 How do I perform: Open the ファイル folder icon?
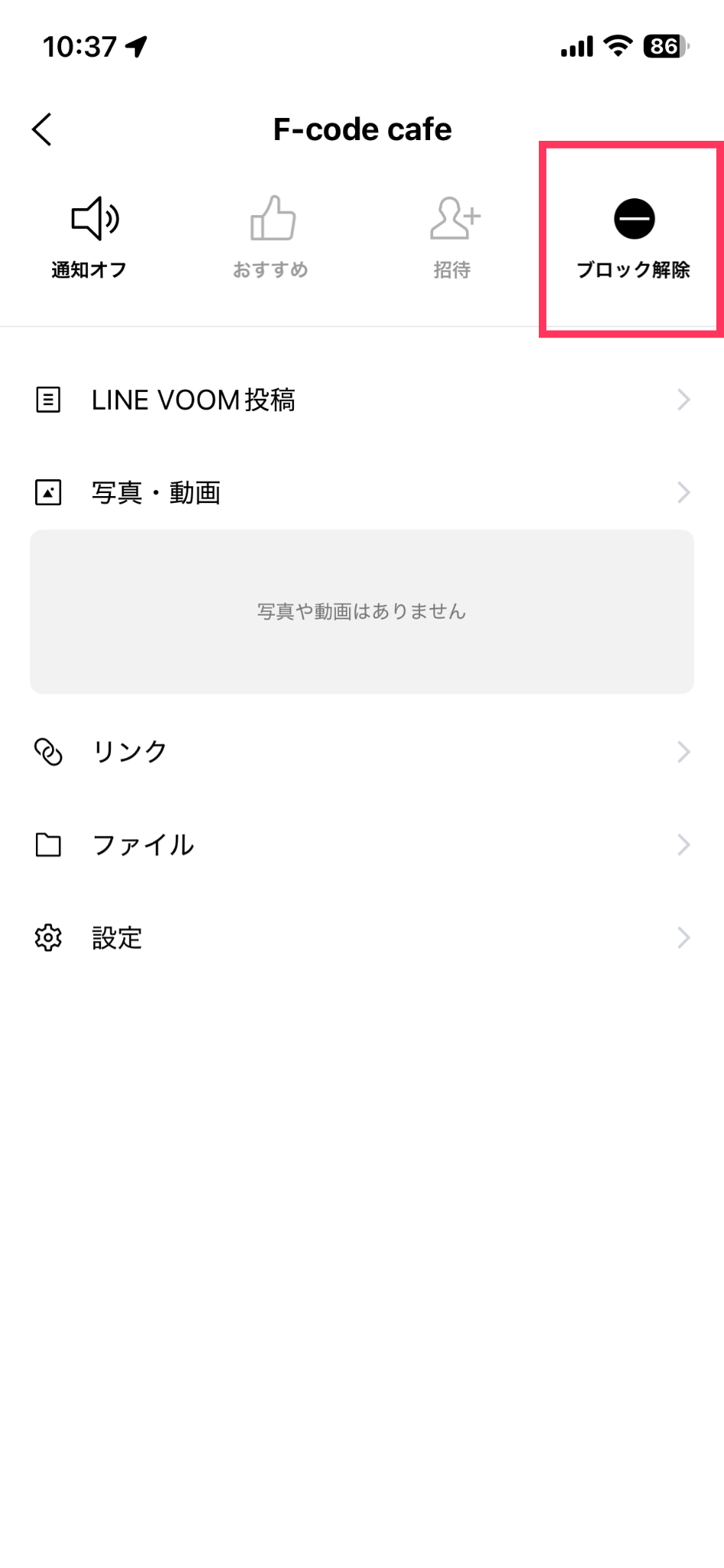coord(47,845)
